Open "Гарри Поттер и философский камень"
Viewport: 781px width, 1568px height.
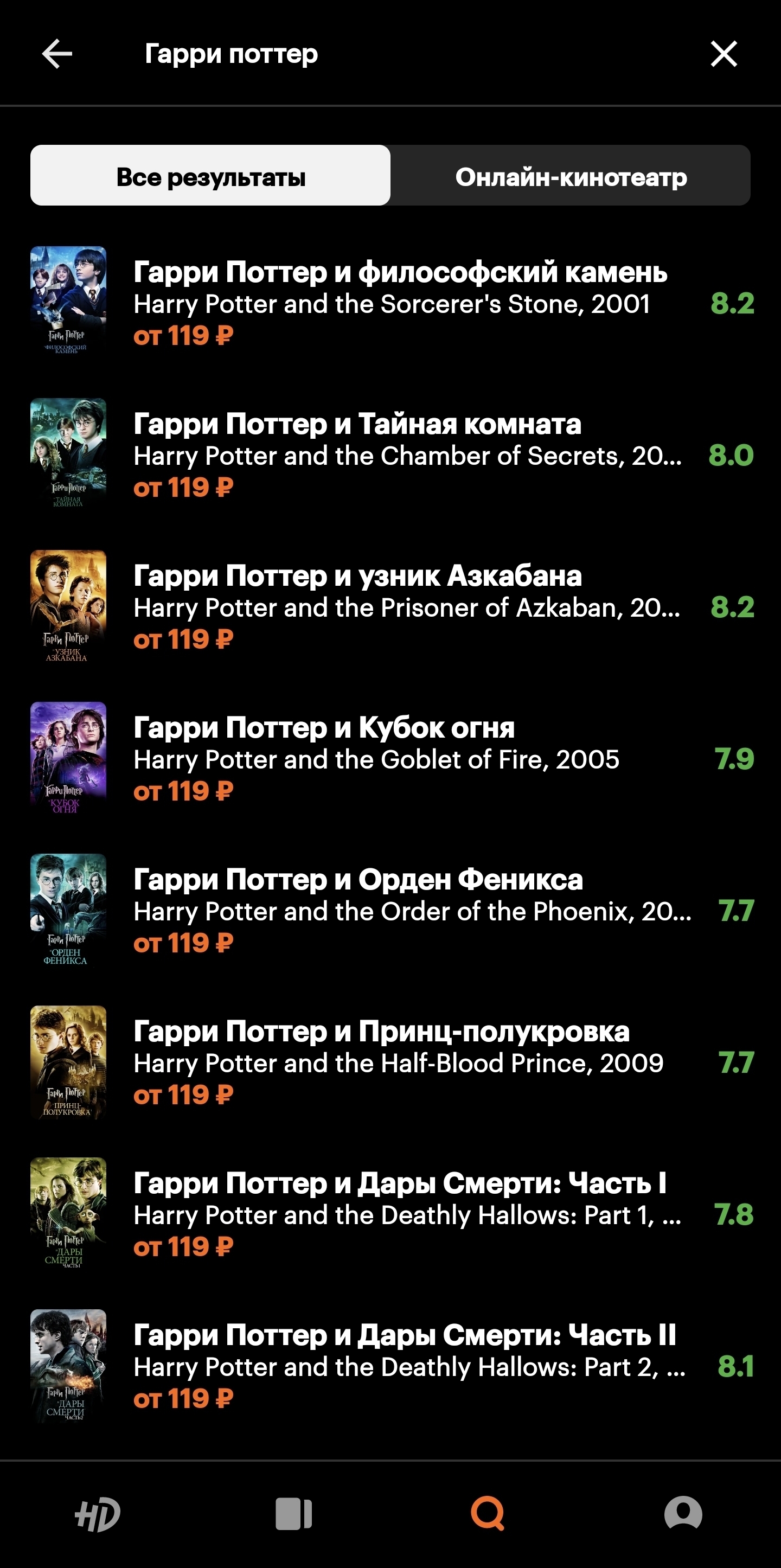pyautogui.click(x=400, y=272)
